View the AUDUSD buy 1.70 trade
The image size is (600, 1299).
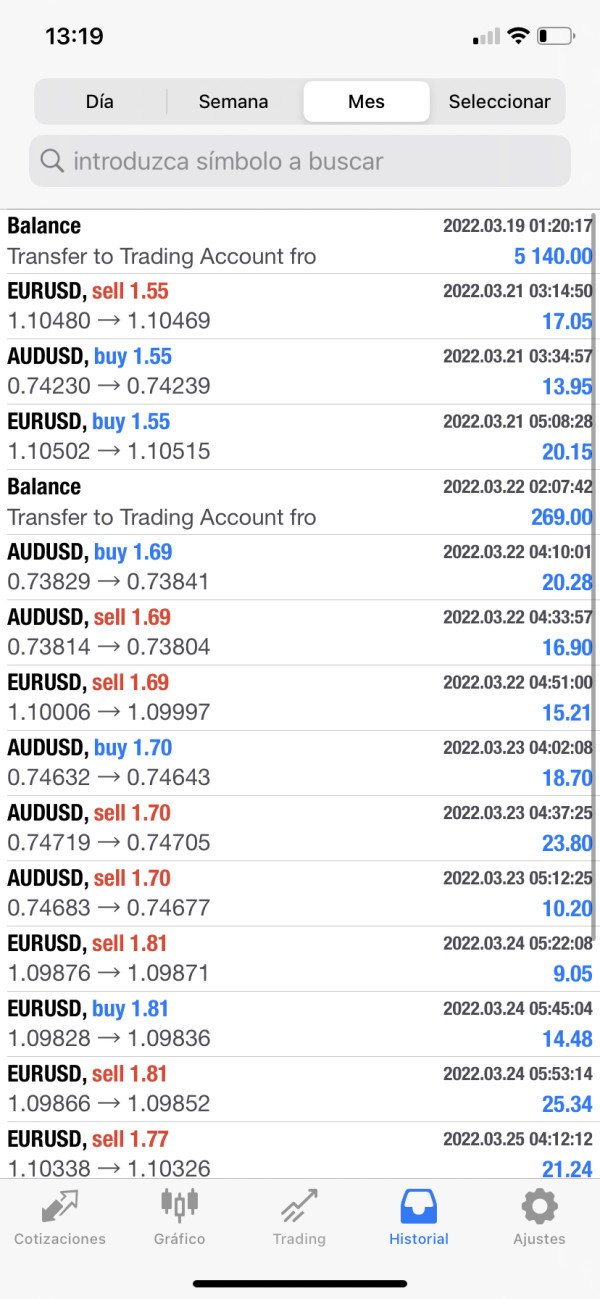[300, 762]
